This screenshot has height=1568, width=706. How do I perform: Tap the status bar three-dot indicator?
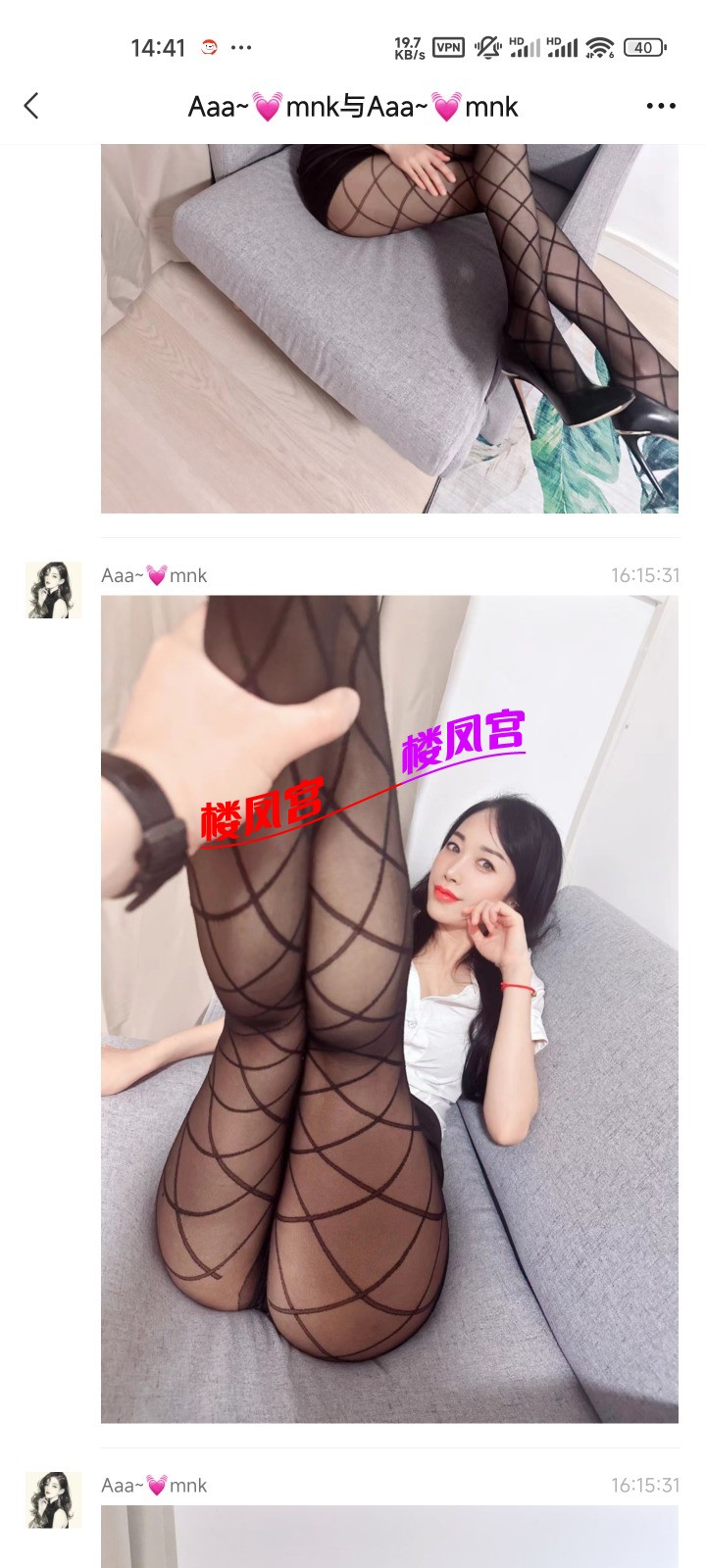coord(240,47)
